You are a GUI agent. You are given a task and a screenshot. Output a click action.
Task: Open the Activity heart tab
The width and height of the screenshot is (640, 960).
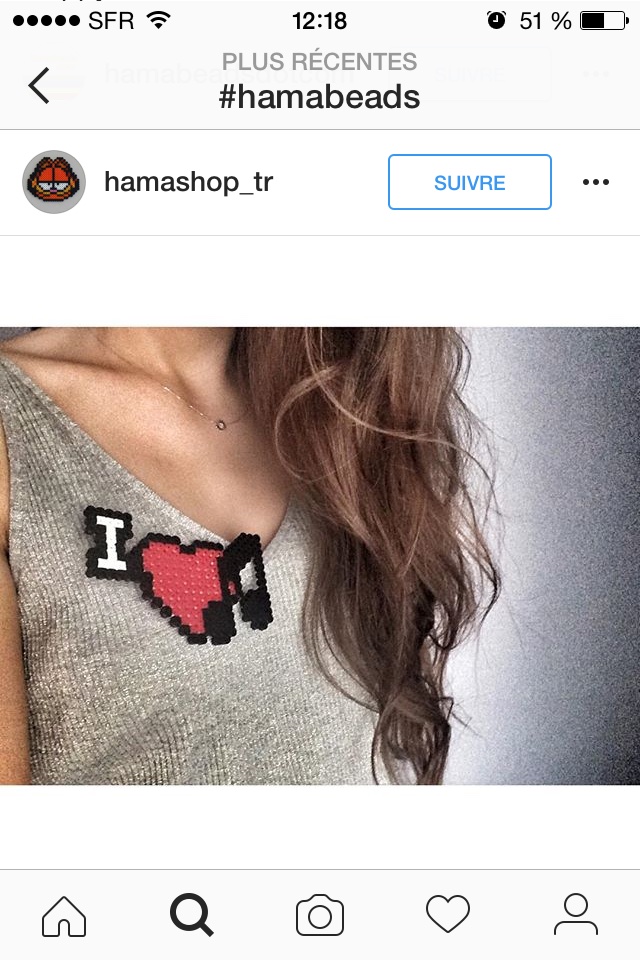tap(448, 915)
